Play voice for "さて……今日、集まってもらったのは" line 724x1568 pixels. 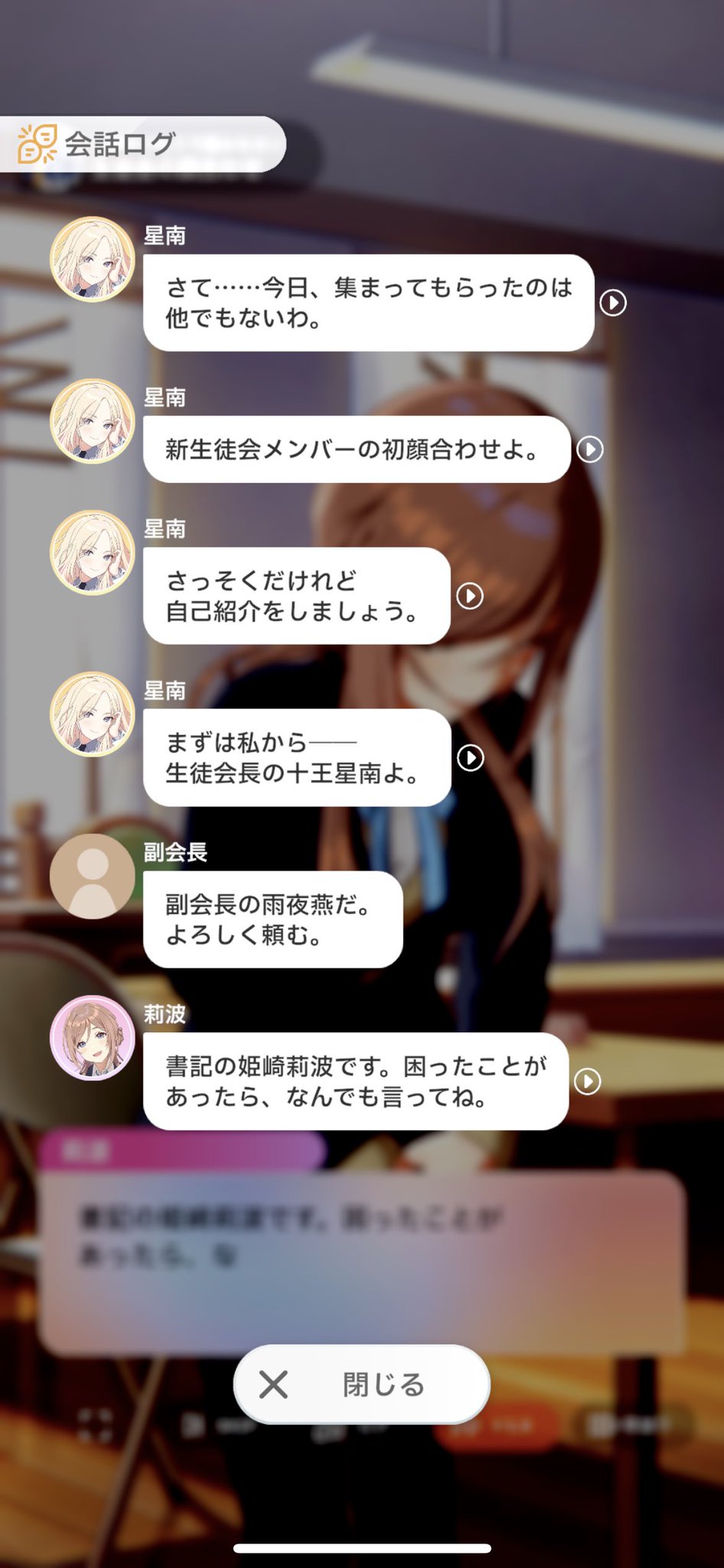click(612, 303)
